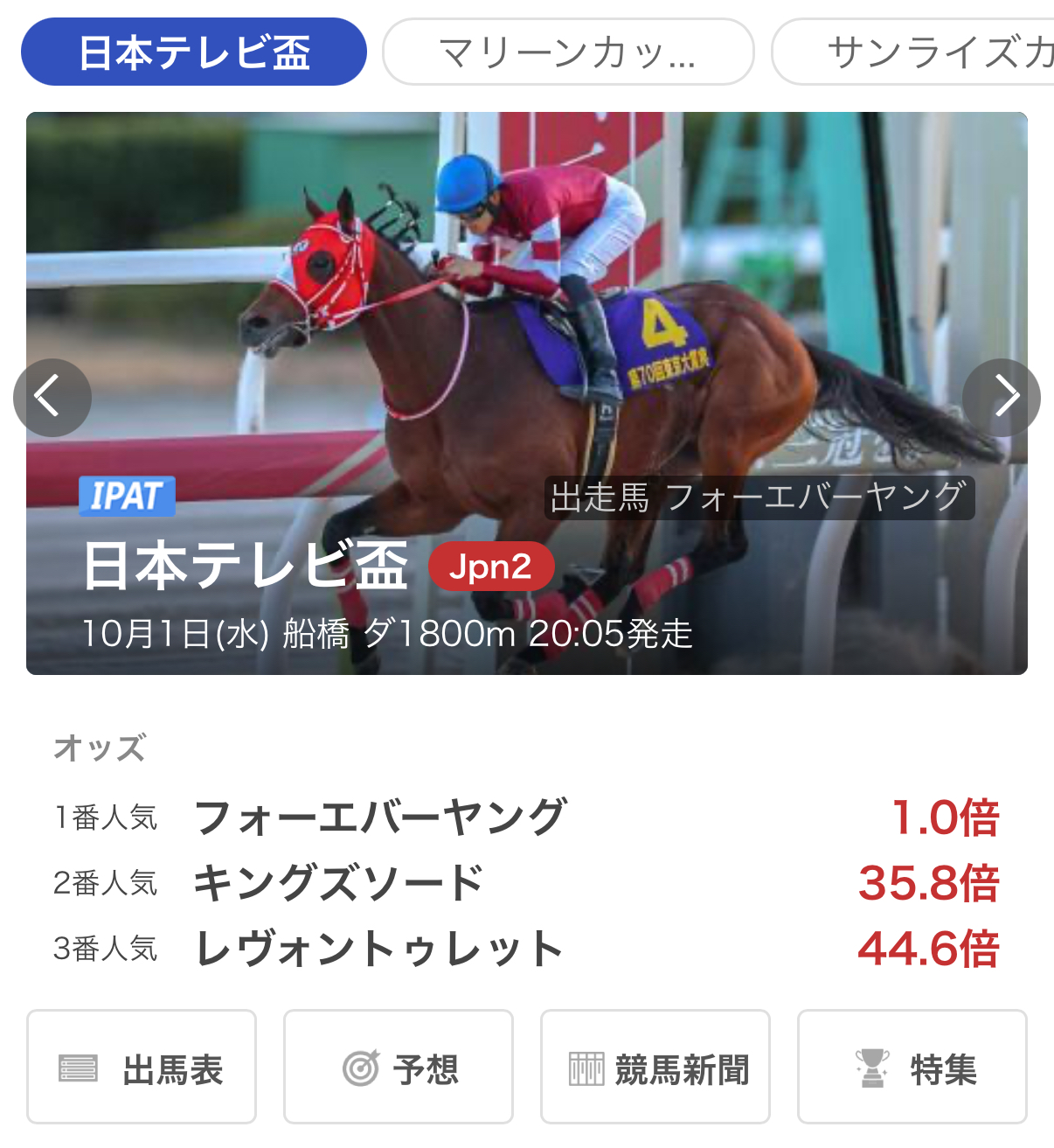The width and height of the screenshot is (1054, 1148).
Task: Open 競馬新聞 racing newspaper
Action: (655, 1067)
